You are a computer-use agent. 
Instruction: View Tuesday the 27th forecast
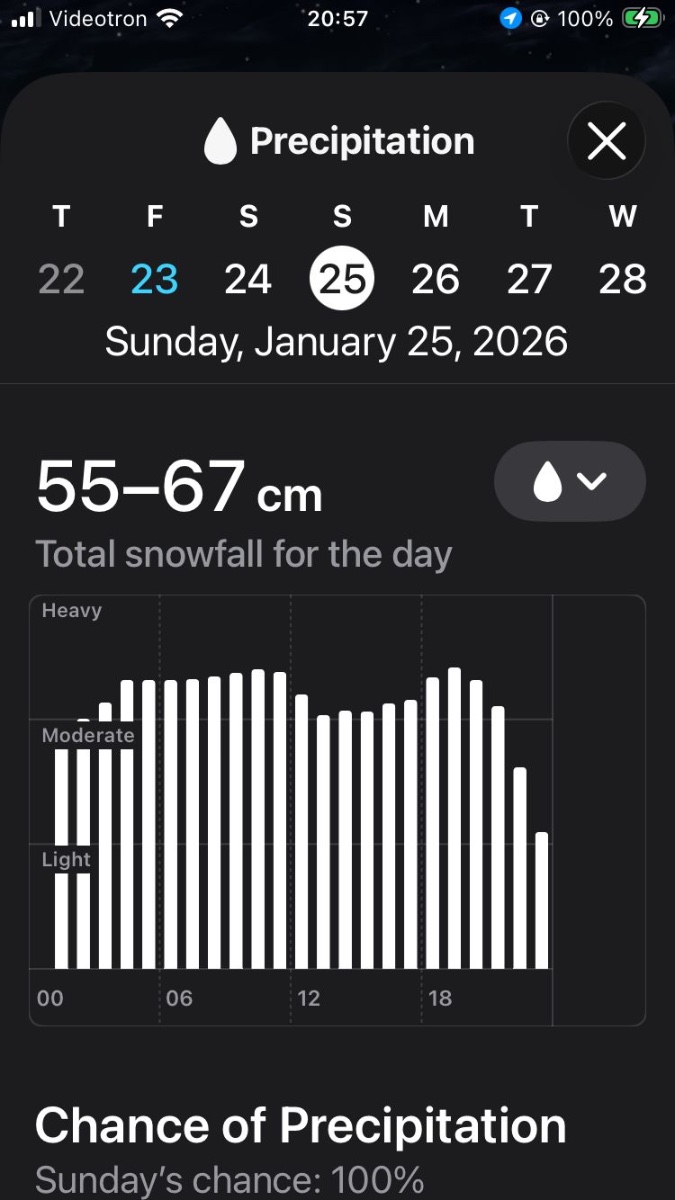click(x=529, y=279)
